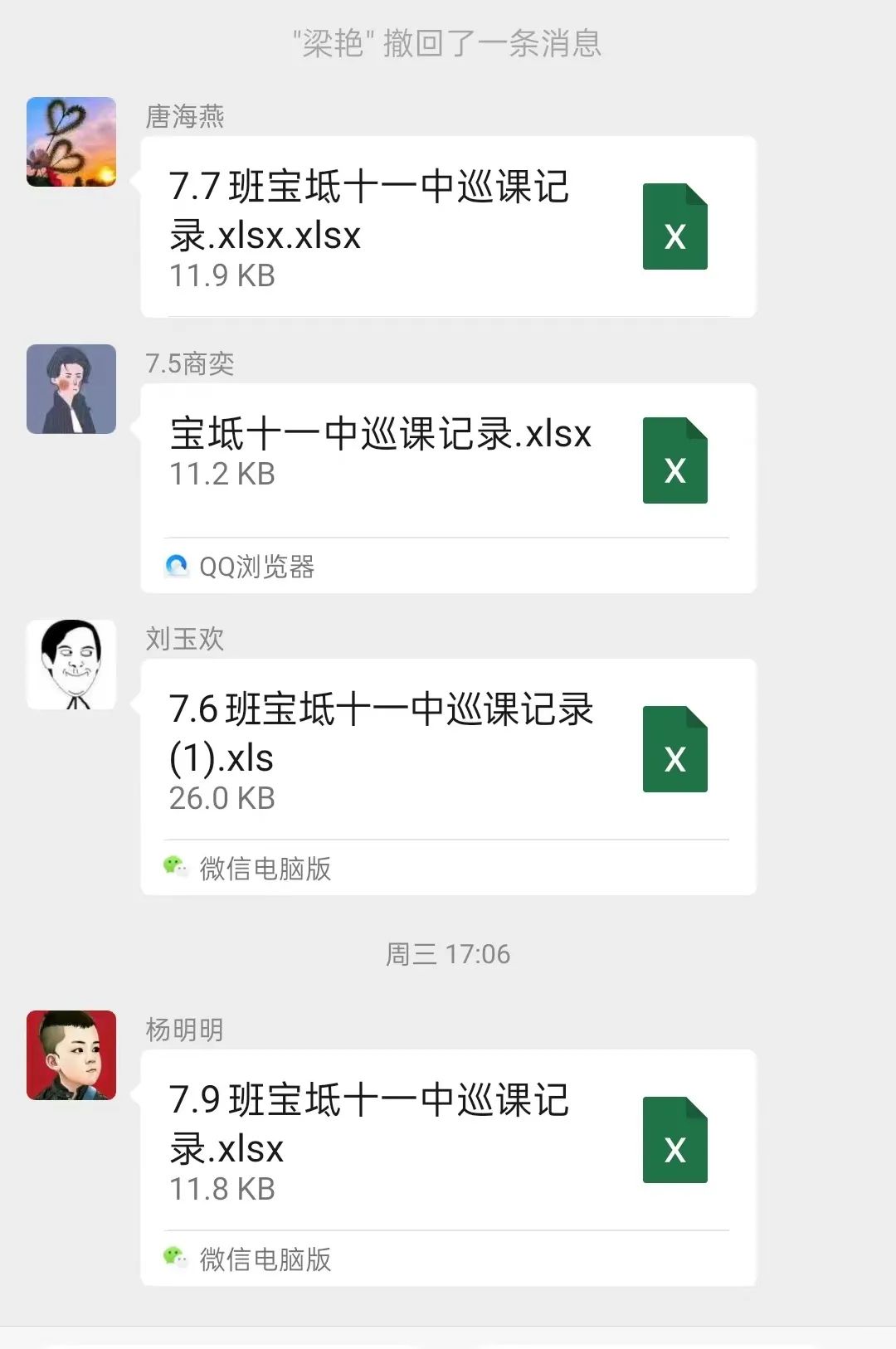Tap 唐海燕's sunset avatar
The width and height of the screenshot is (896, 1349).
click(x=71, y=141)
